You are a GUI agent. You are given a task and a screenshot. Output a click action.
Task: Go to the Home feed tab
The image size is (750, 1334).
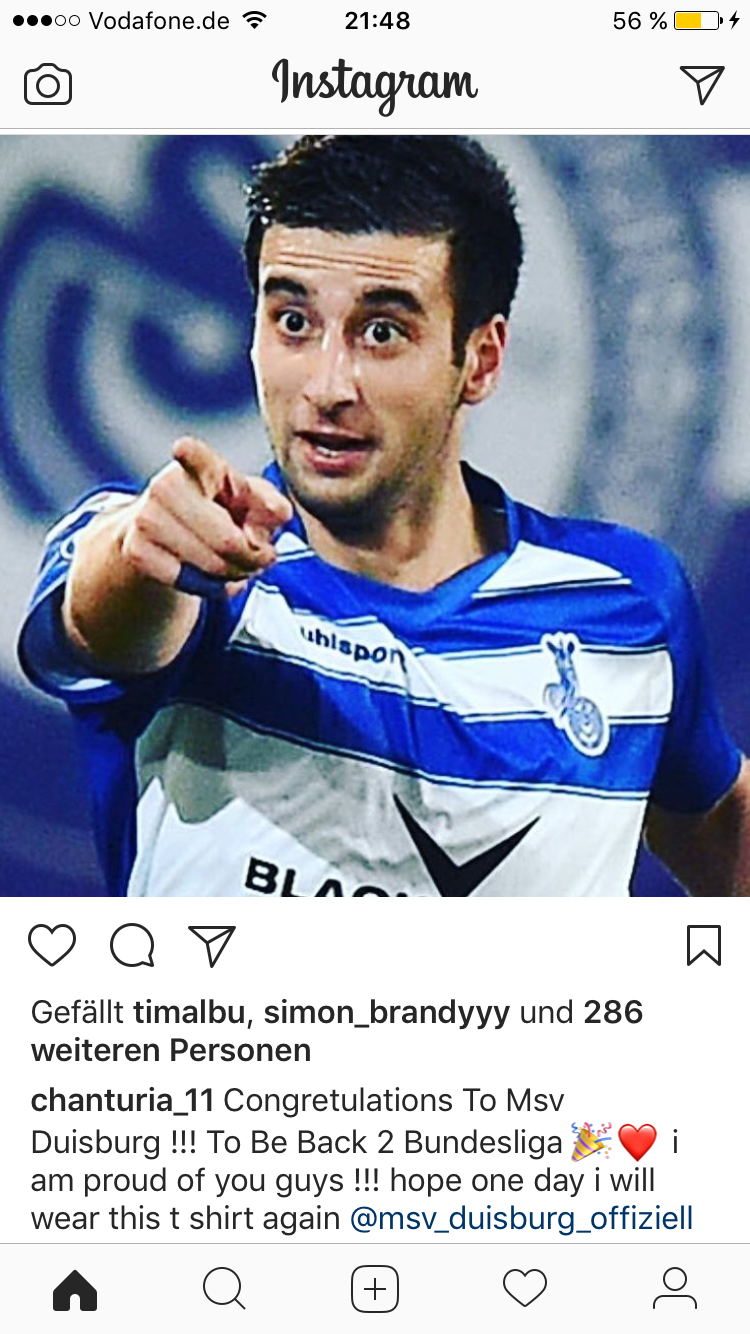[x=75, y=1289]
